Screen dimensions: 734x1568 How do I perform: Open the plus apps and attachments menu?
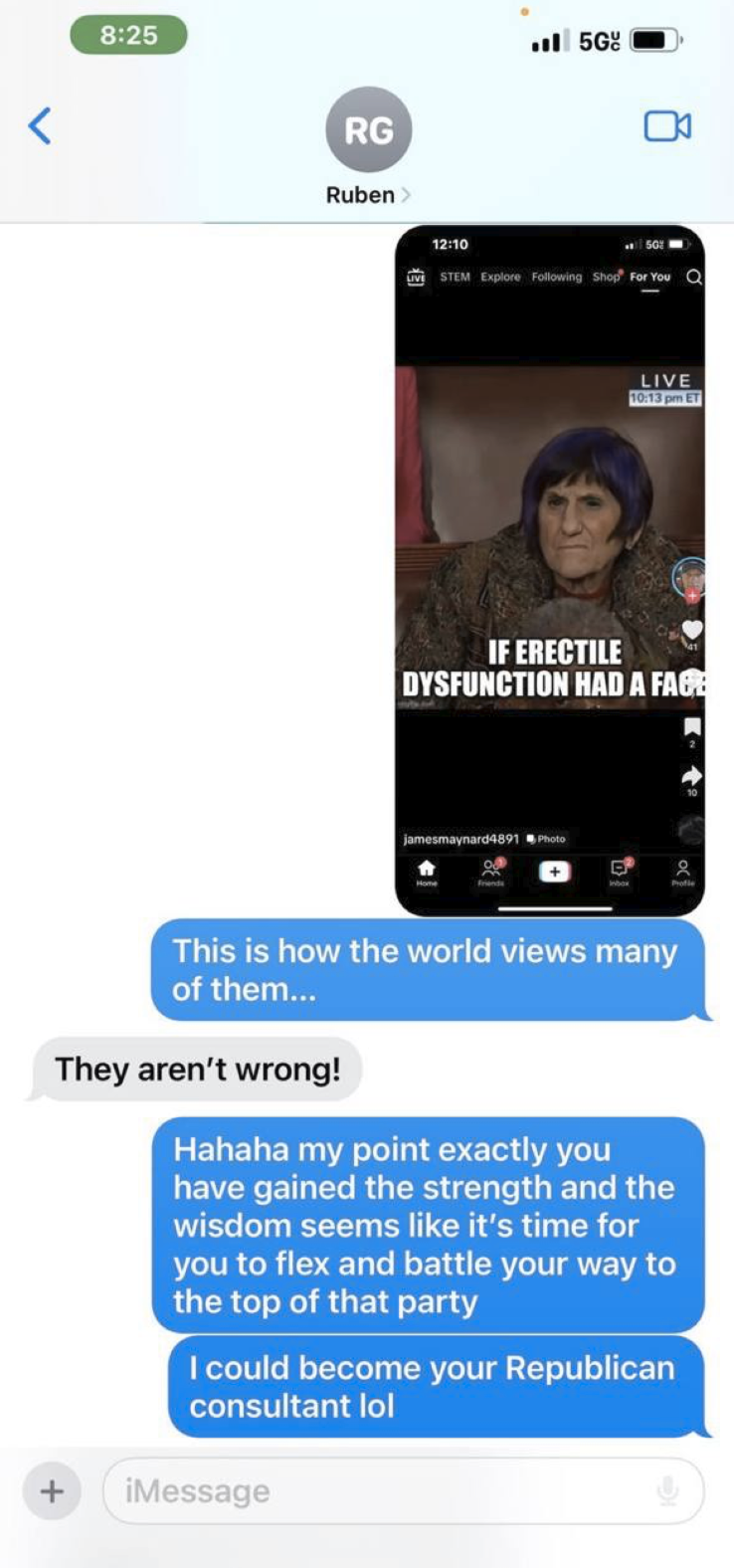pyautogui.click(x=52, y=1491)
